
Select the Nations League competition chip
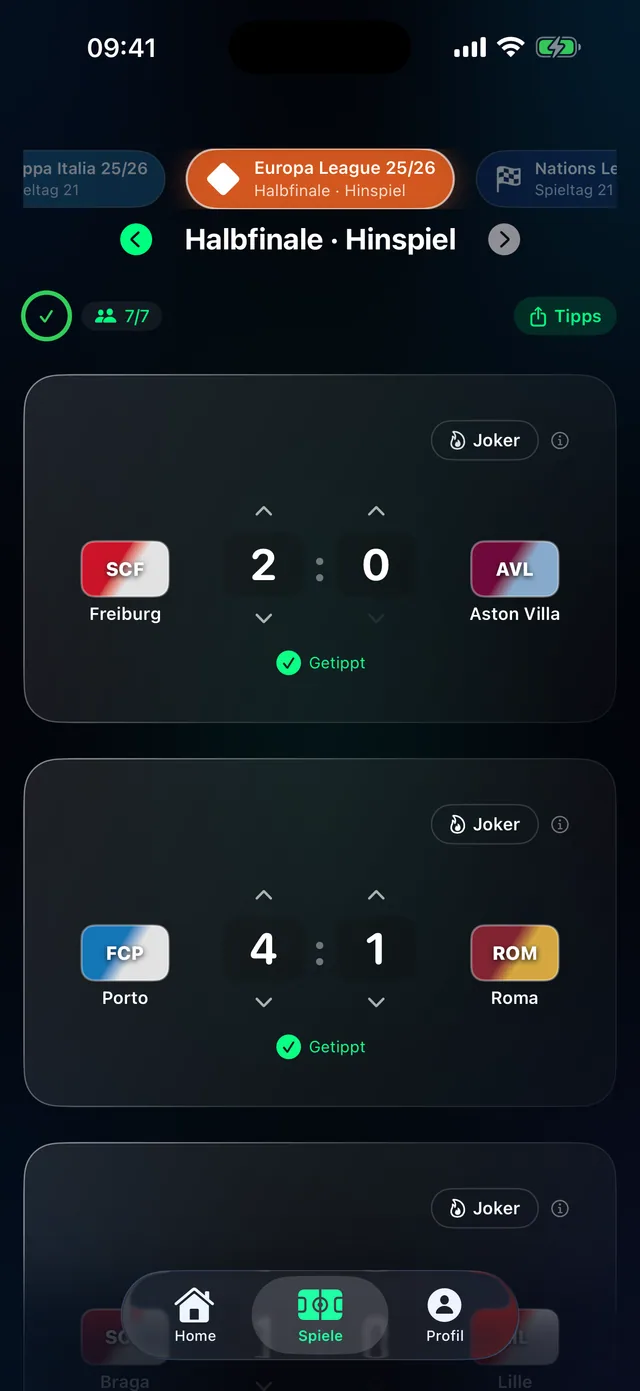click(547, 179)
